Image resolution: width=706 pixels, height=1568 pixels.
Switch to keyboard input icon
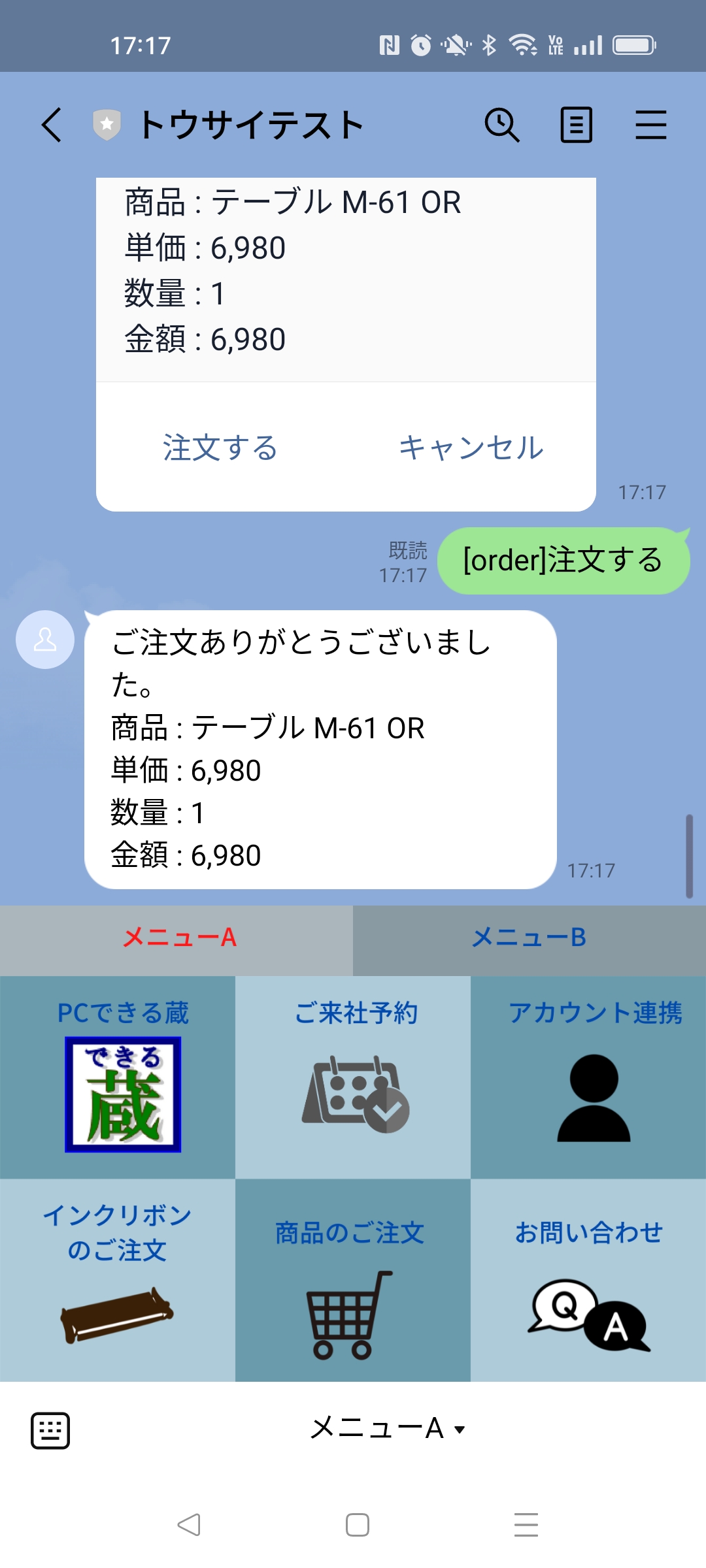(50, 1430)
